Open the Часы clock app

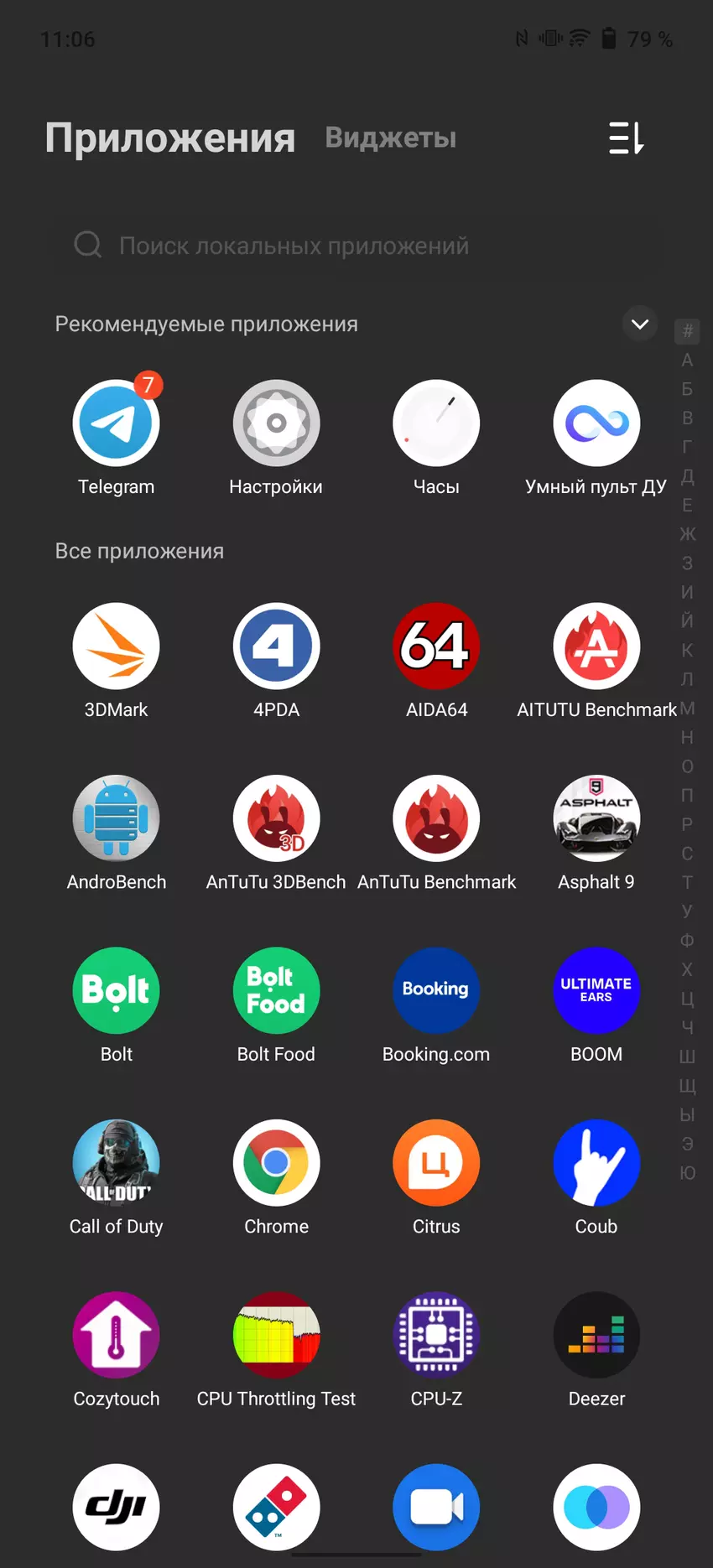pos(436,423)
